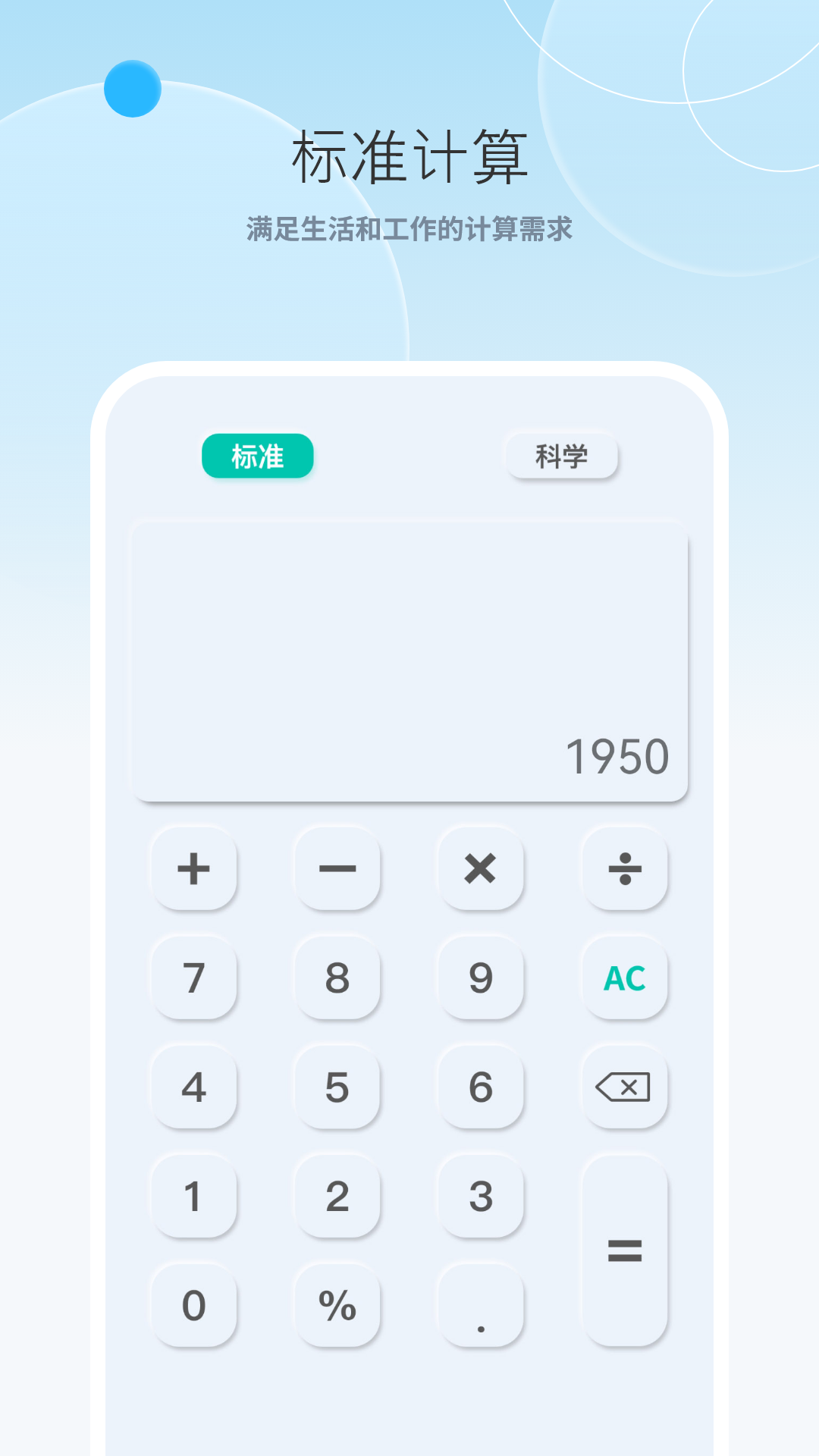Switch to 科学 calculator mode

point(563,456)
